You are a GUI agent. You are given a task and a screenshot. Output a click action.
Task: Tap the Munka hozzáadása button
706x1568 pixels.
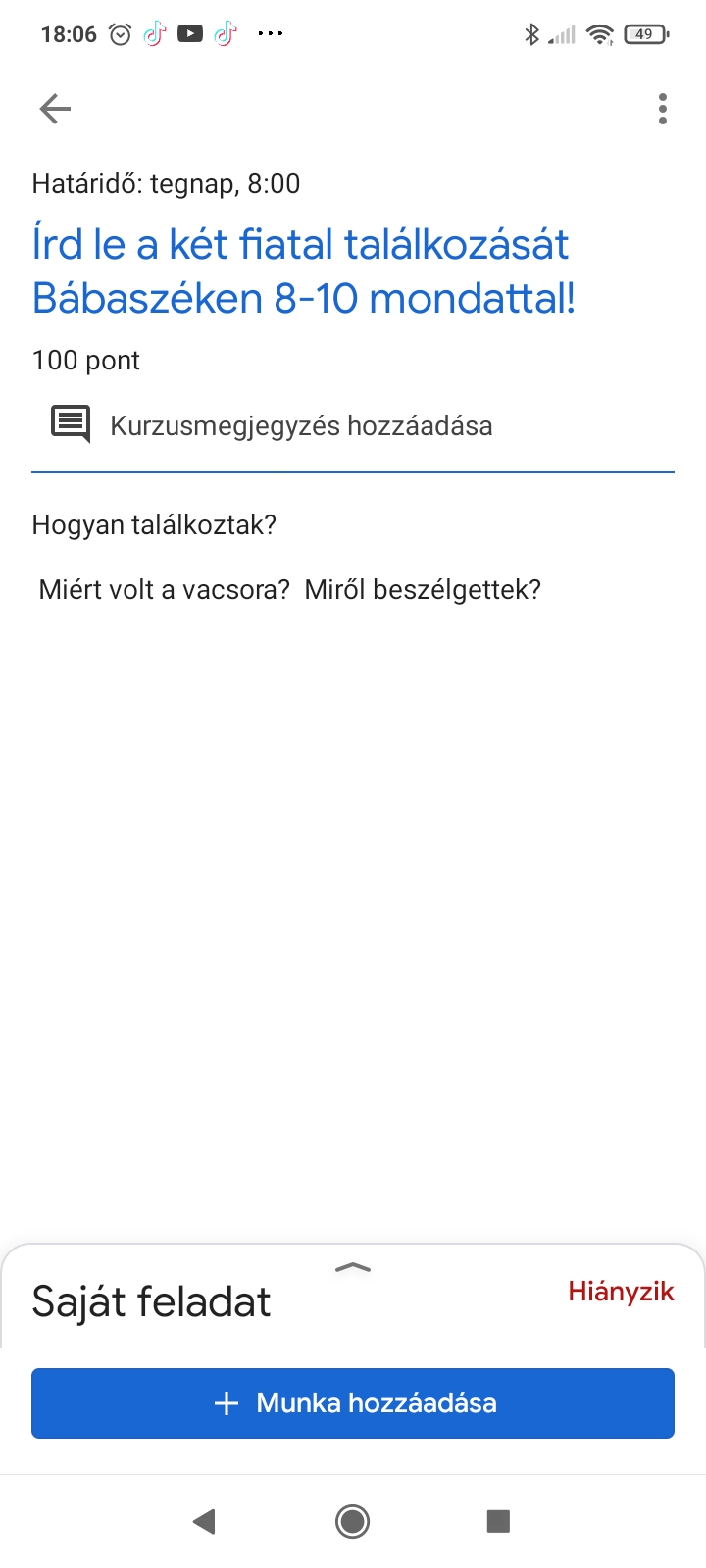click(x=353, y=1403)
